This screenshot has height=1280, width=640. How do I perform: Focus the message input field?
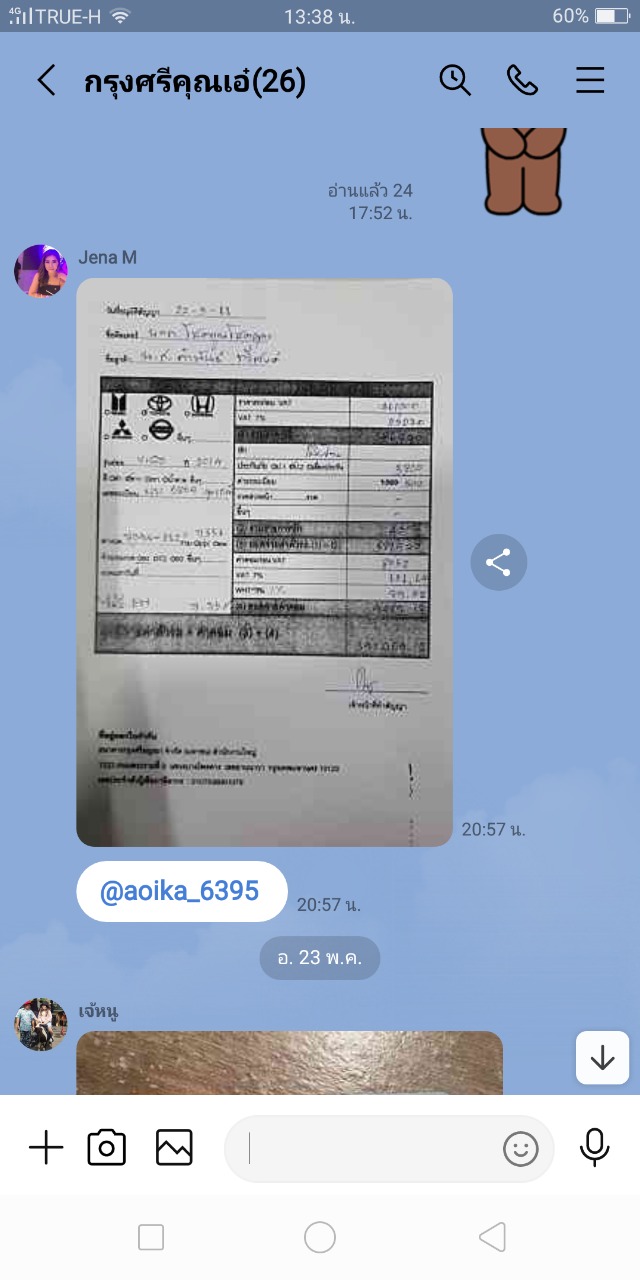pos(368,1149)
